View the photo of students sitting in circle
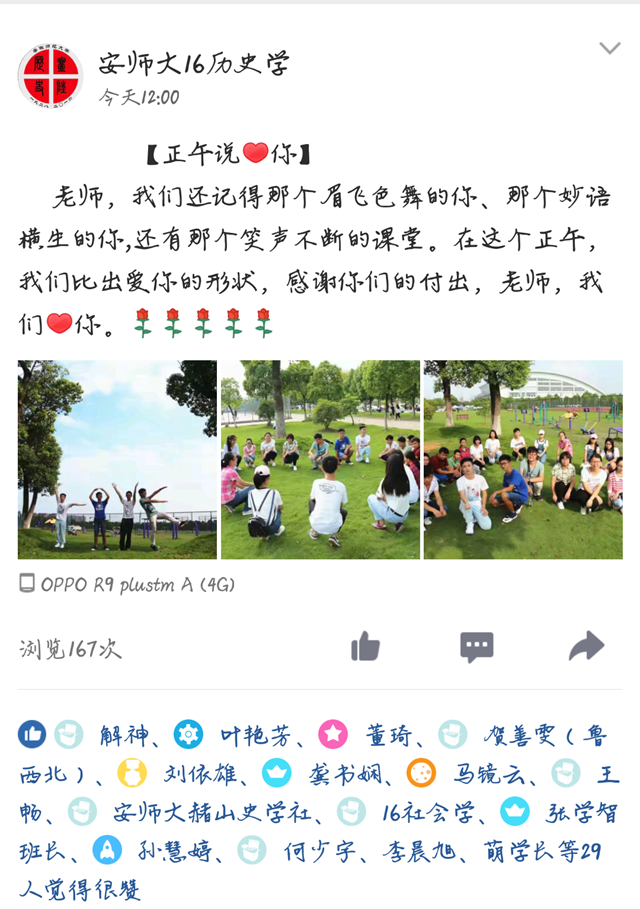This screenshot has width=640, height=909. tap(320, 459)
